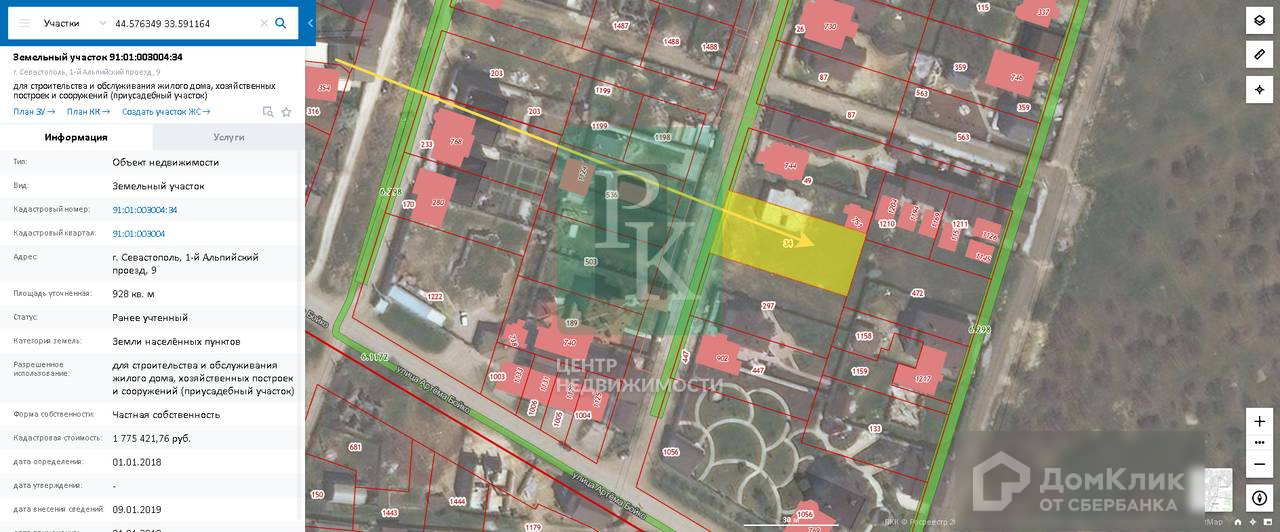This screenshot has height=532, width=1280.
Task: Clear the search query
Action: (x=264, y=23)
